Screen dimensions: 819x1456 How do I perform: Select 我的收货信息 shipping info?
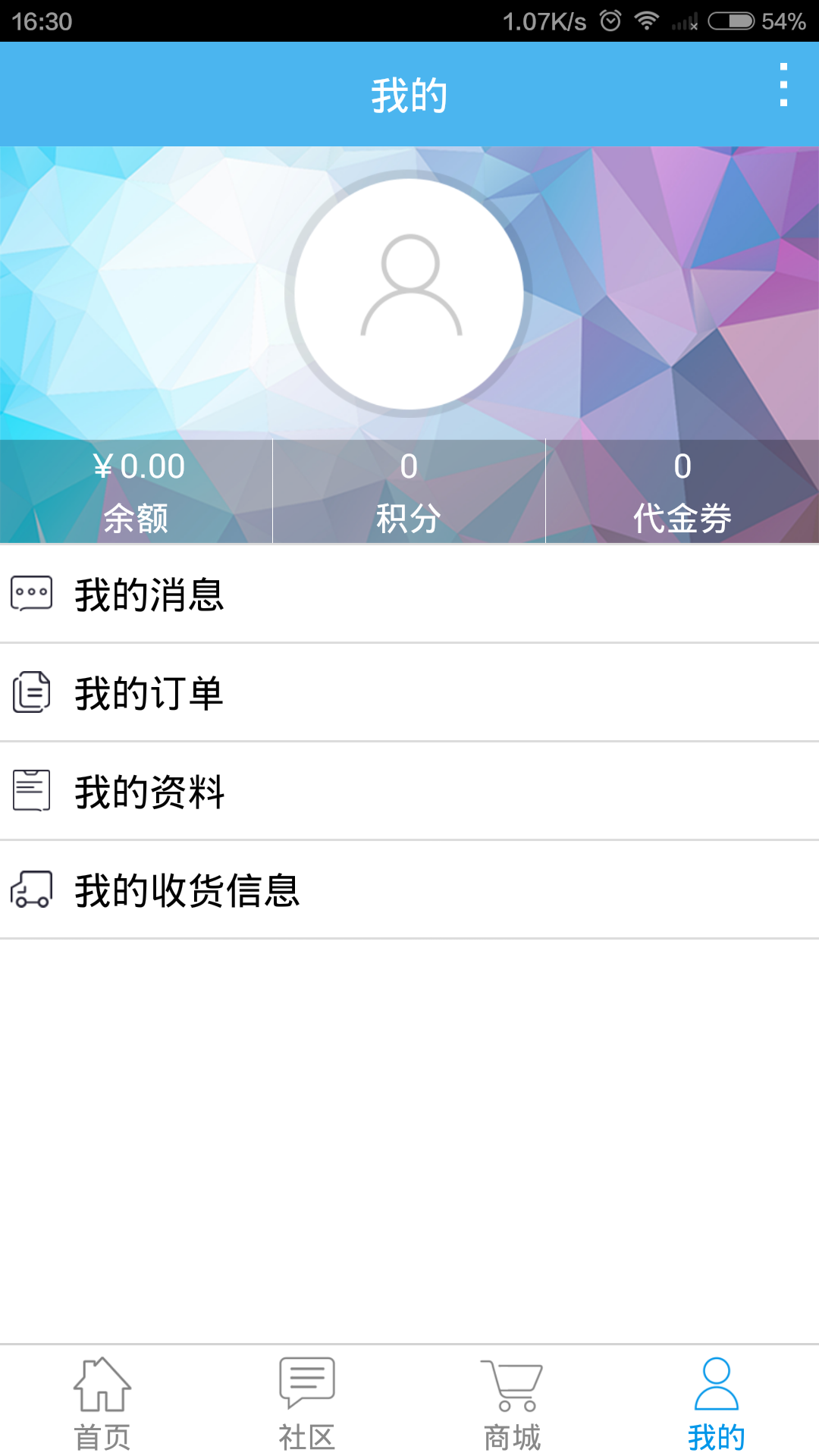click(x=409, y=890)
